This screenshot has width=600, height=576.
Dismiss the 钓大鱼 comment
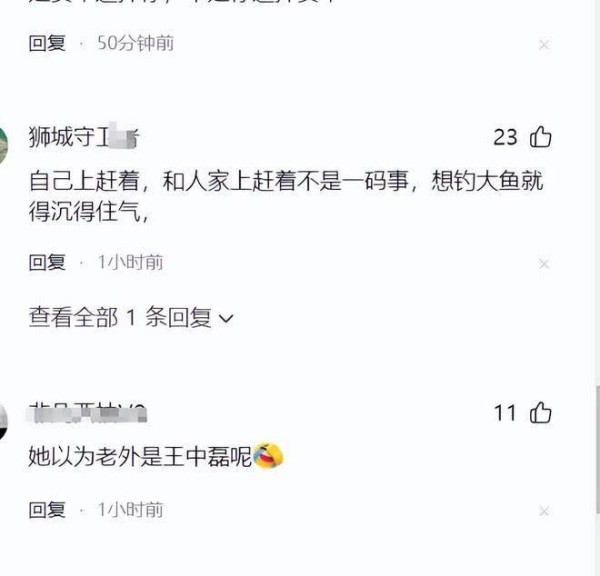[x=544, y=264]
